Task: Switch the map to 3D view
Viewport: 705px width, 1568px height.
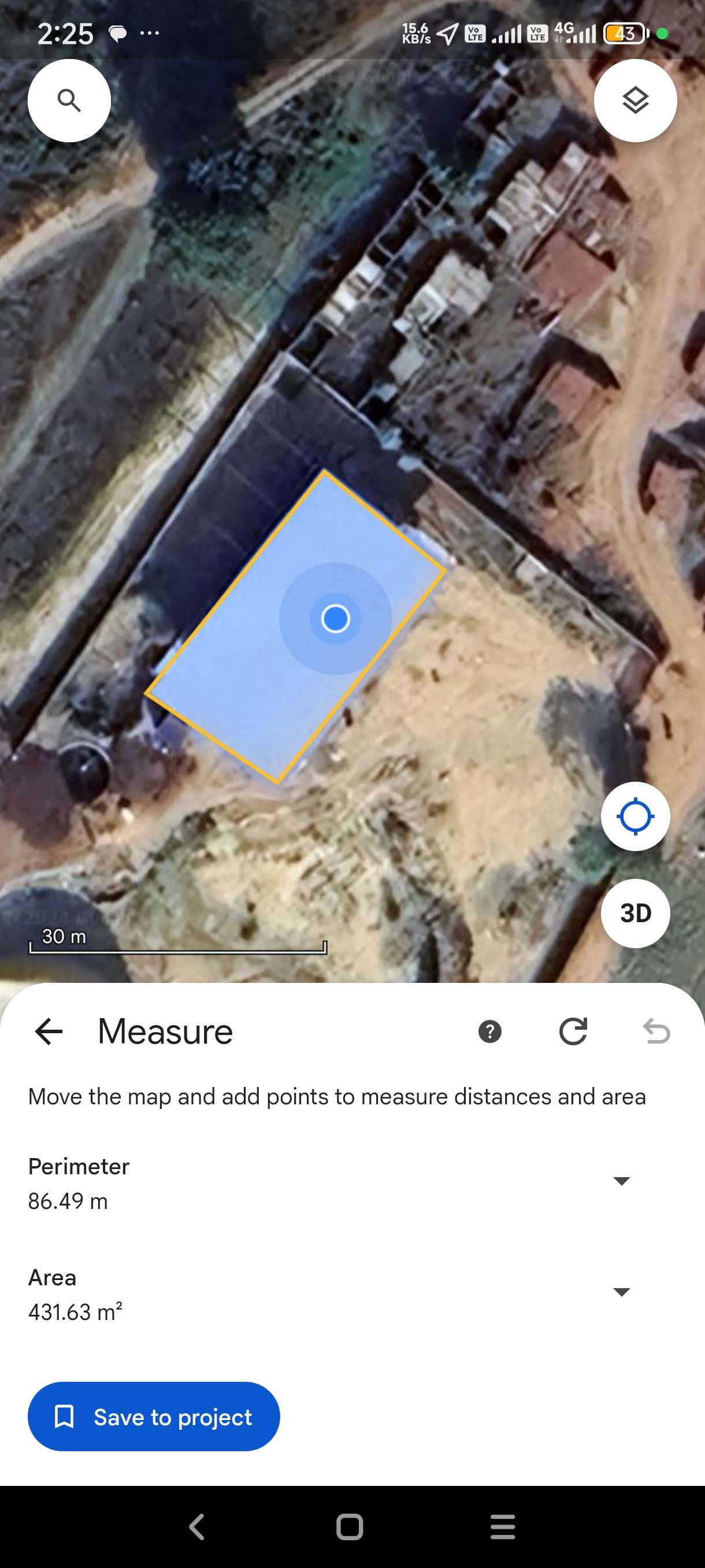Action: pos(635,913)
